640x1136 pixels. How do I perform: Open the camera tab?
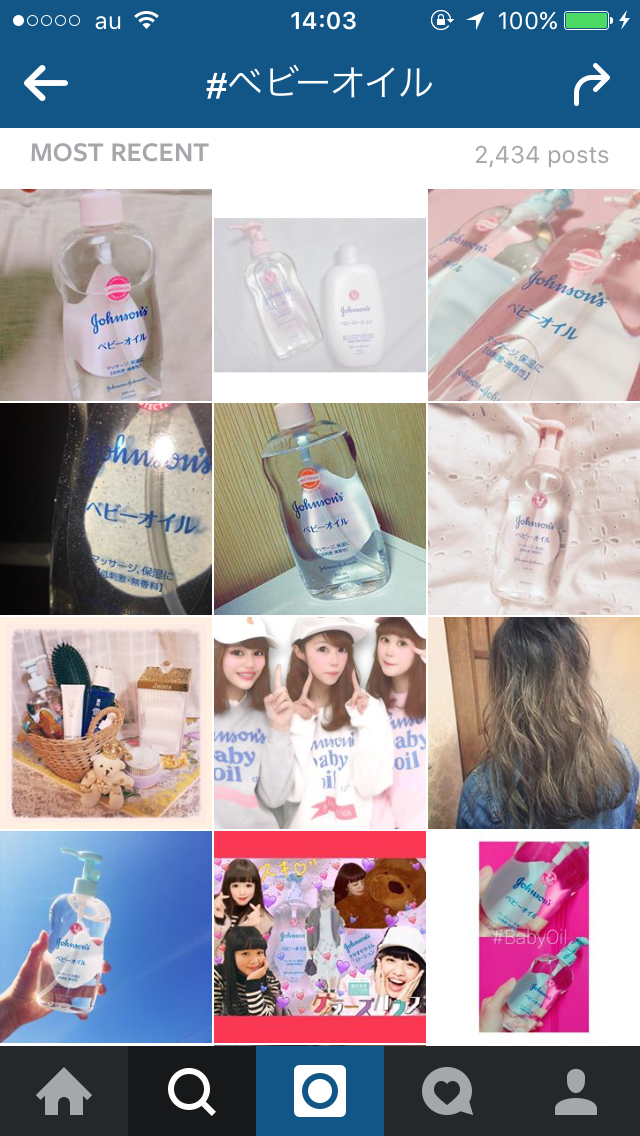point(320,1092)
